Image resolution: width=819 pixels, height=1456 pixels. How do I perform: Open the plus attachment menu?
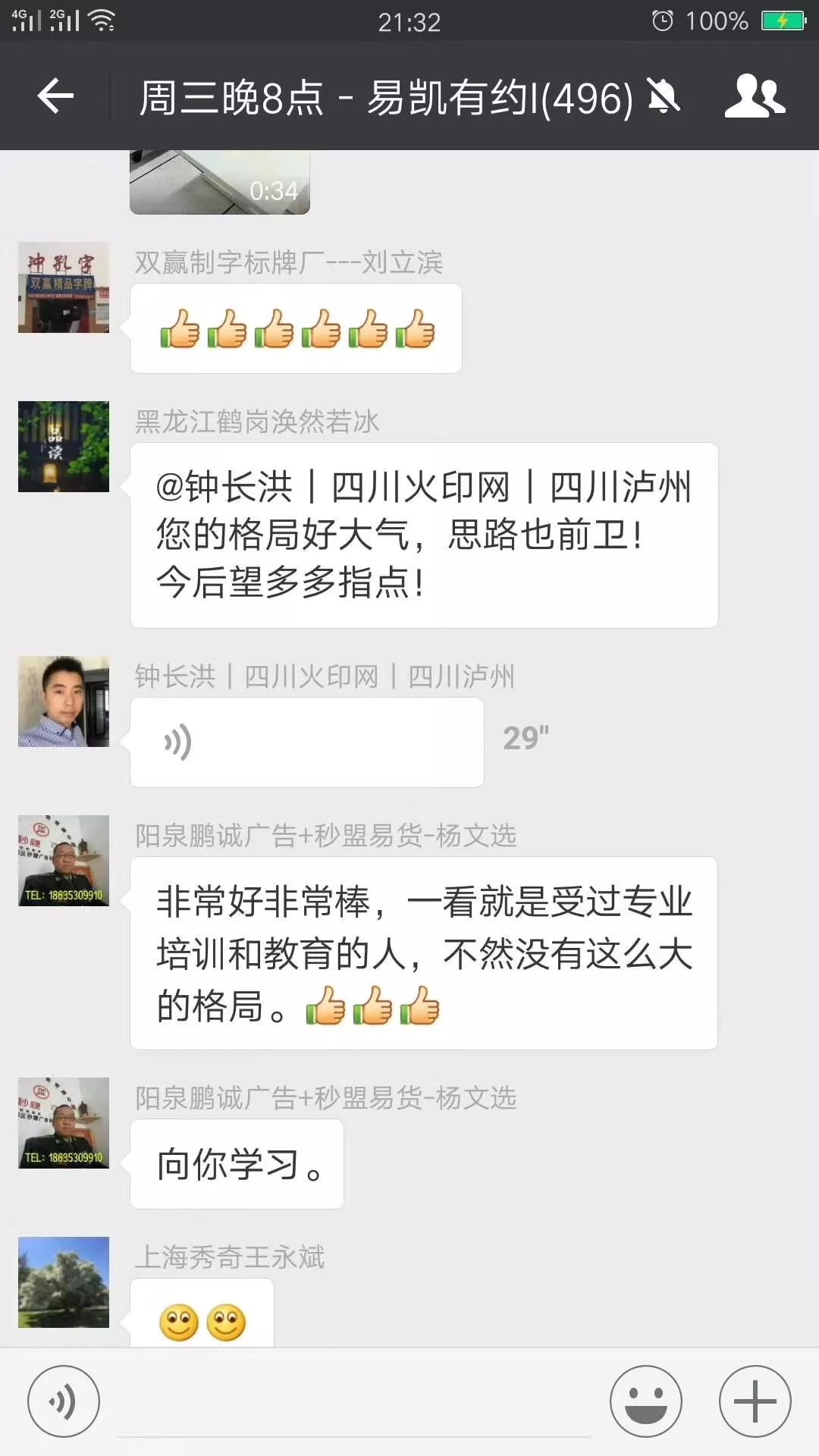[x=755, y=1401]
